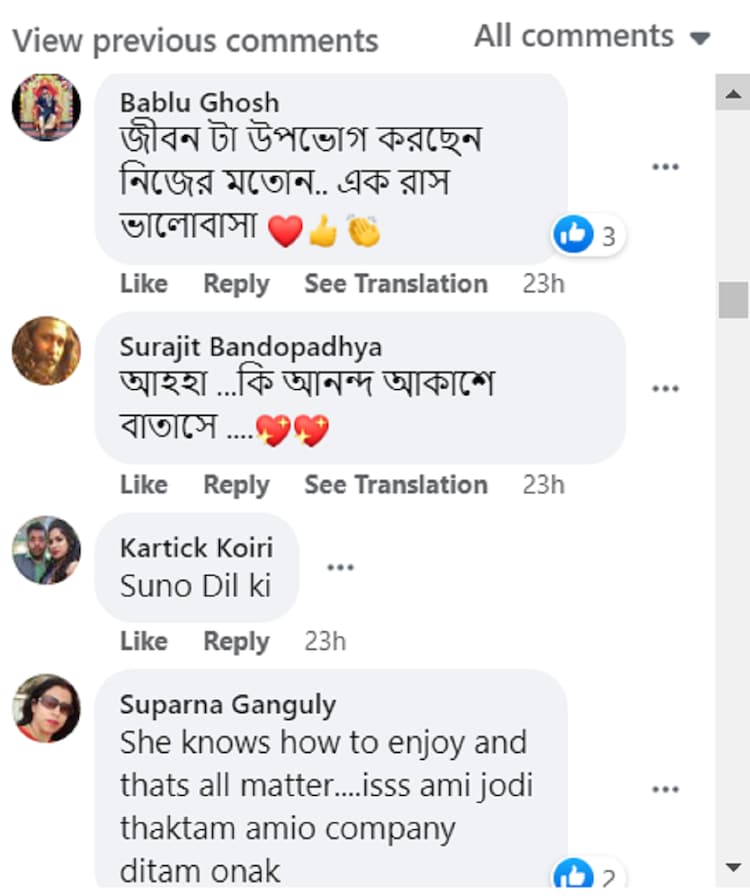Open Bablu Ghosh's profile
Image resolution: width=750 pixels, height=896 pixels.
[199, 102]
